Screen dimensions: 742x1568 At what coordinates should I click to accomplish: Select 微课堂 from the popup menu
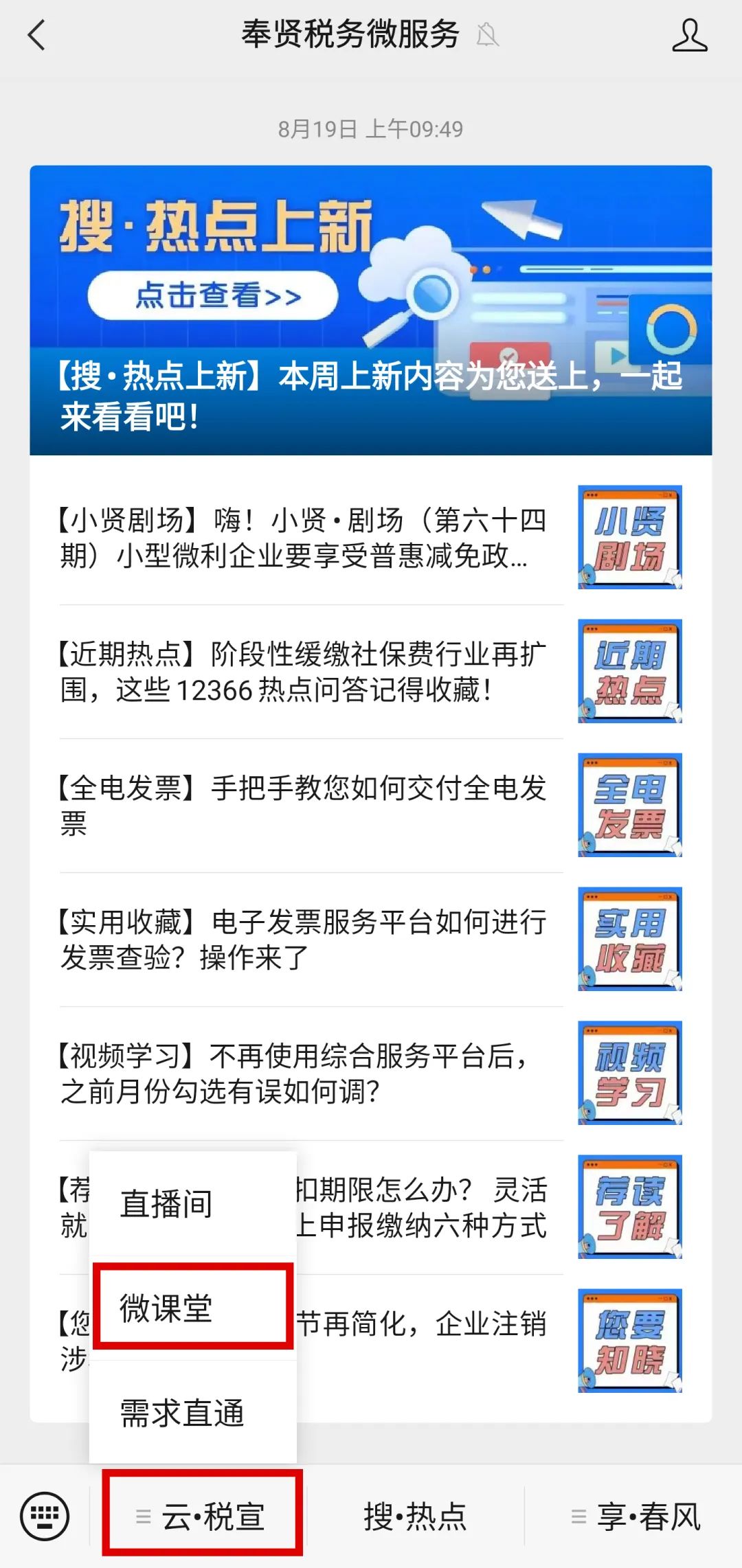pos(193,1307)
